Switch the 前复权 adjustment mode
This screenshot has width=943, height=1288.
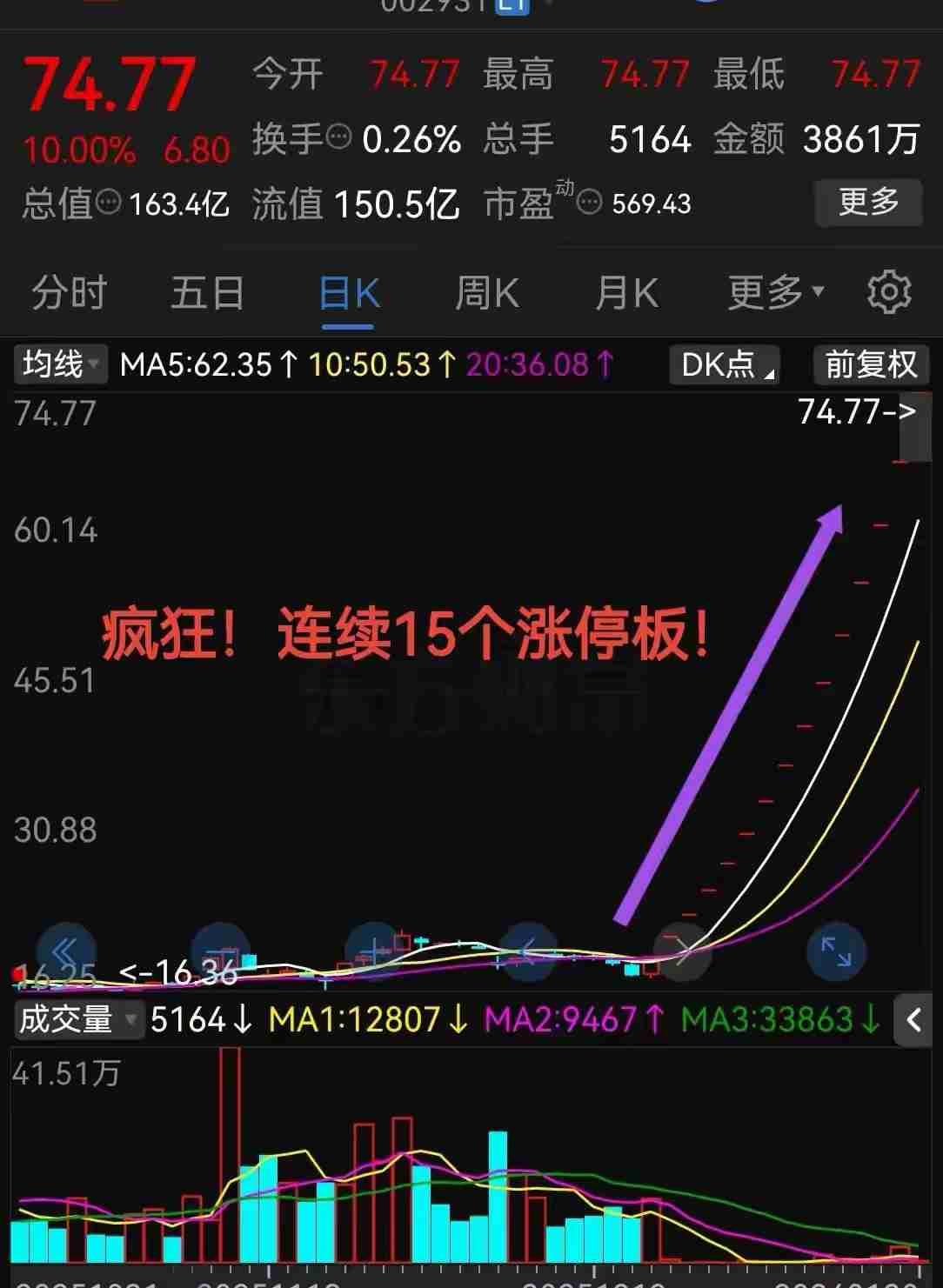(x=870, y=364)
